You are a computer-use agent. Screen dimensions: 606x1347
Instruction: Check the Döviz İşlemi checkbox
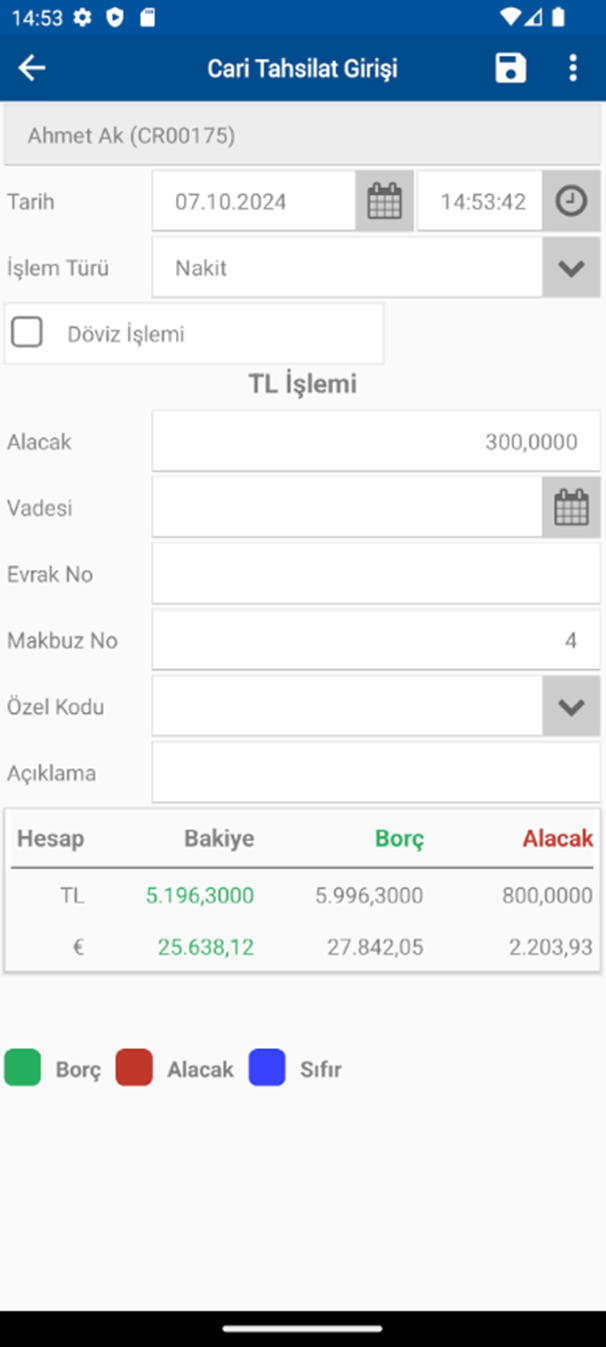27,333
